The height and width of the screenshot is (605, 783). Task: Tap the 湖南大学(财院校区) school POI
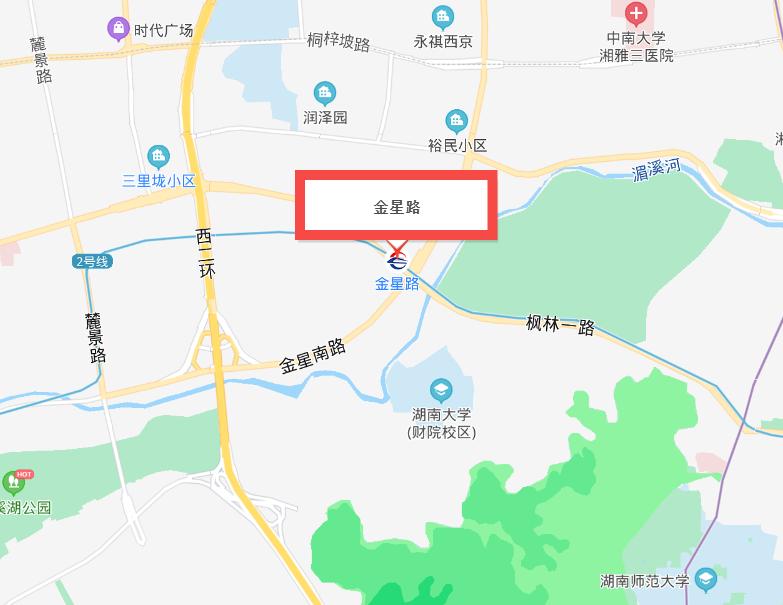click(x=441, y=389)
